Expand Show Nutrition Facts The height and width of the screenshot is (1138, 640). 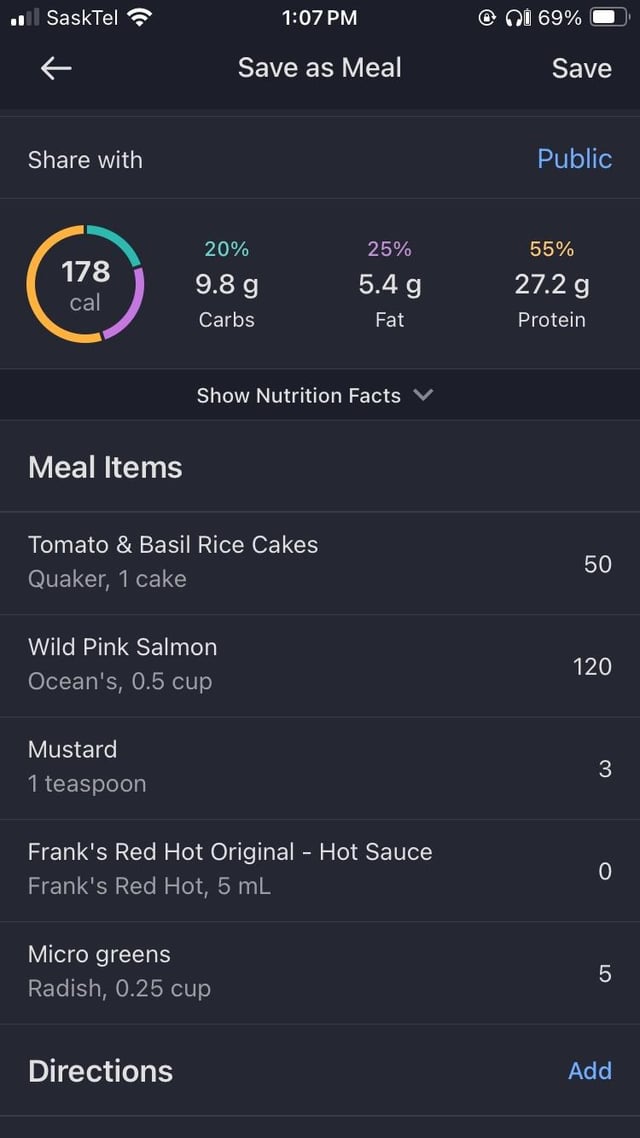click(x=315, y=395)
